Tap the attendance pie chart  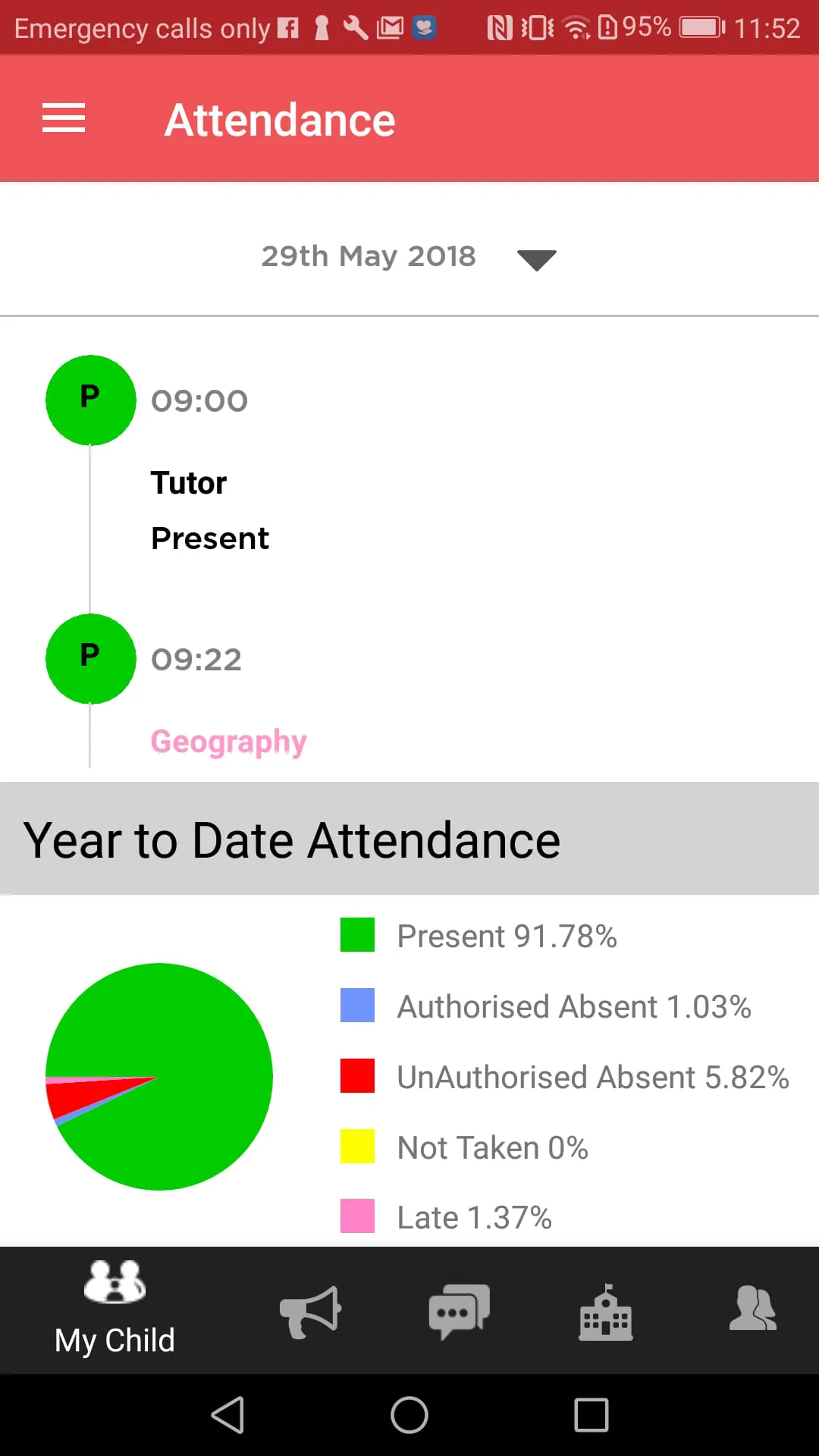coord(160,1077)
